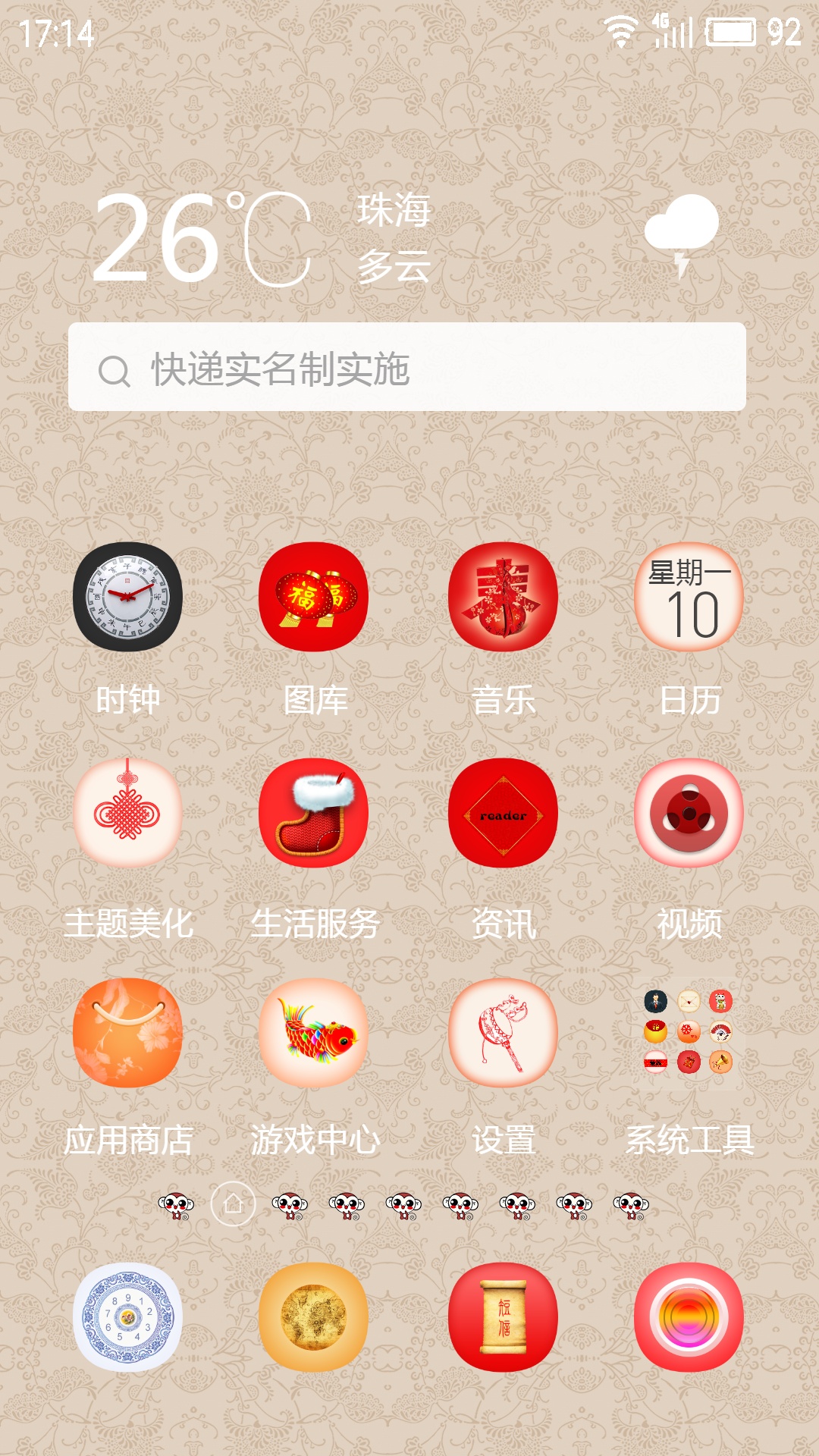Tap the 26°C 珠海 weather widget
Screen dimensions: 819x1456
point(407,238)
